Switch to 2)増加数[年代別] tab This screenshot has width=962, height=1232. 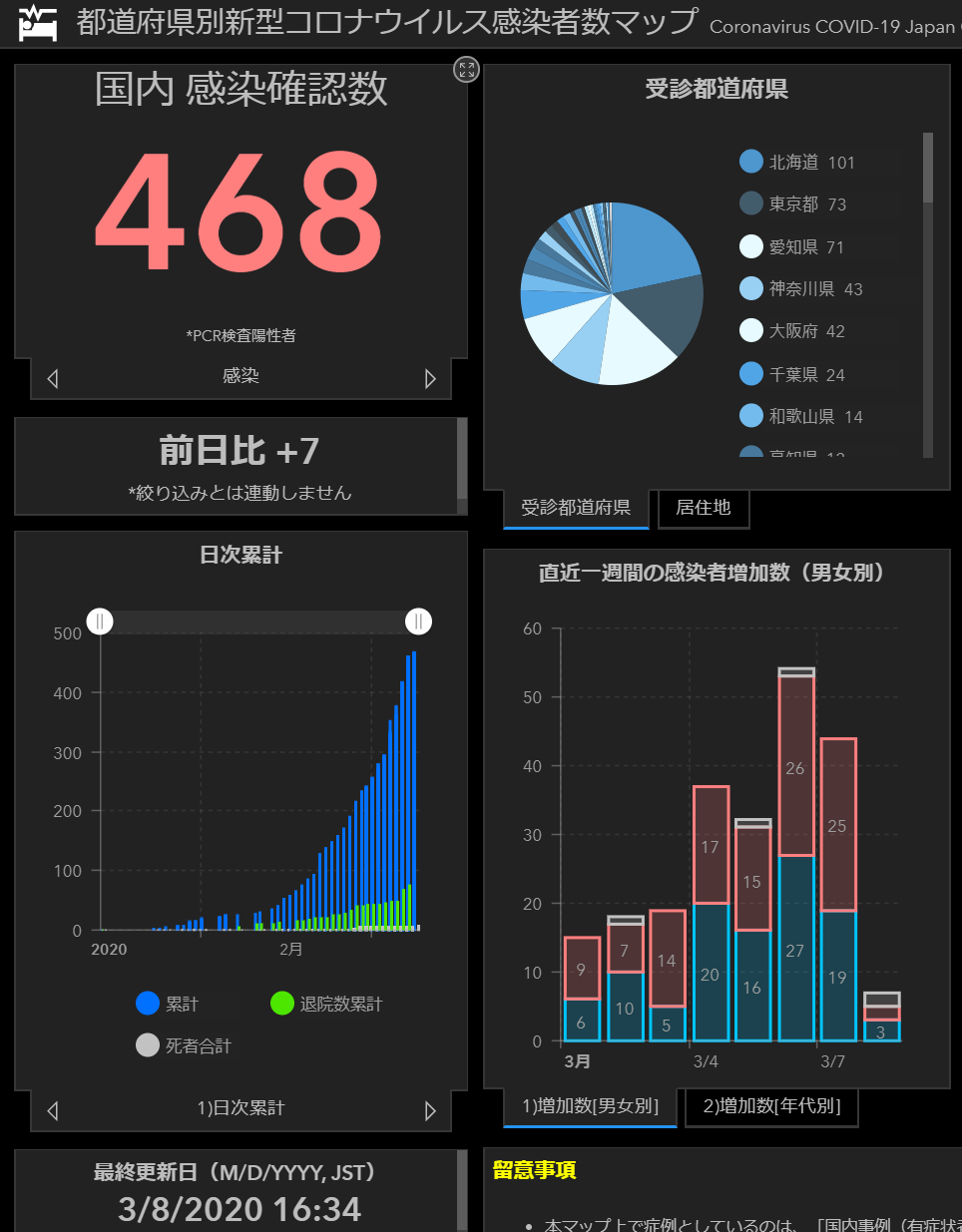coord(771,1106)
